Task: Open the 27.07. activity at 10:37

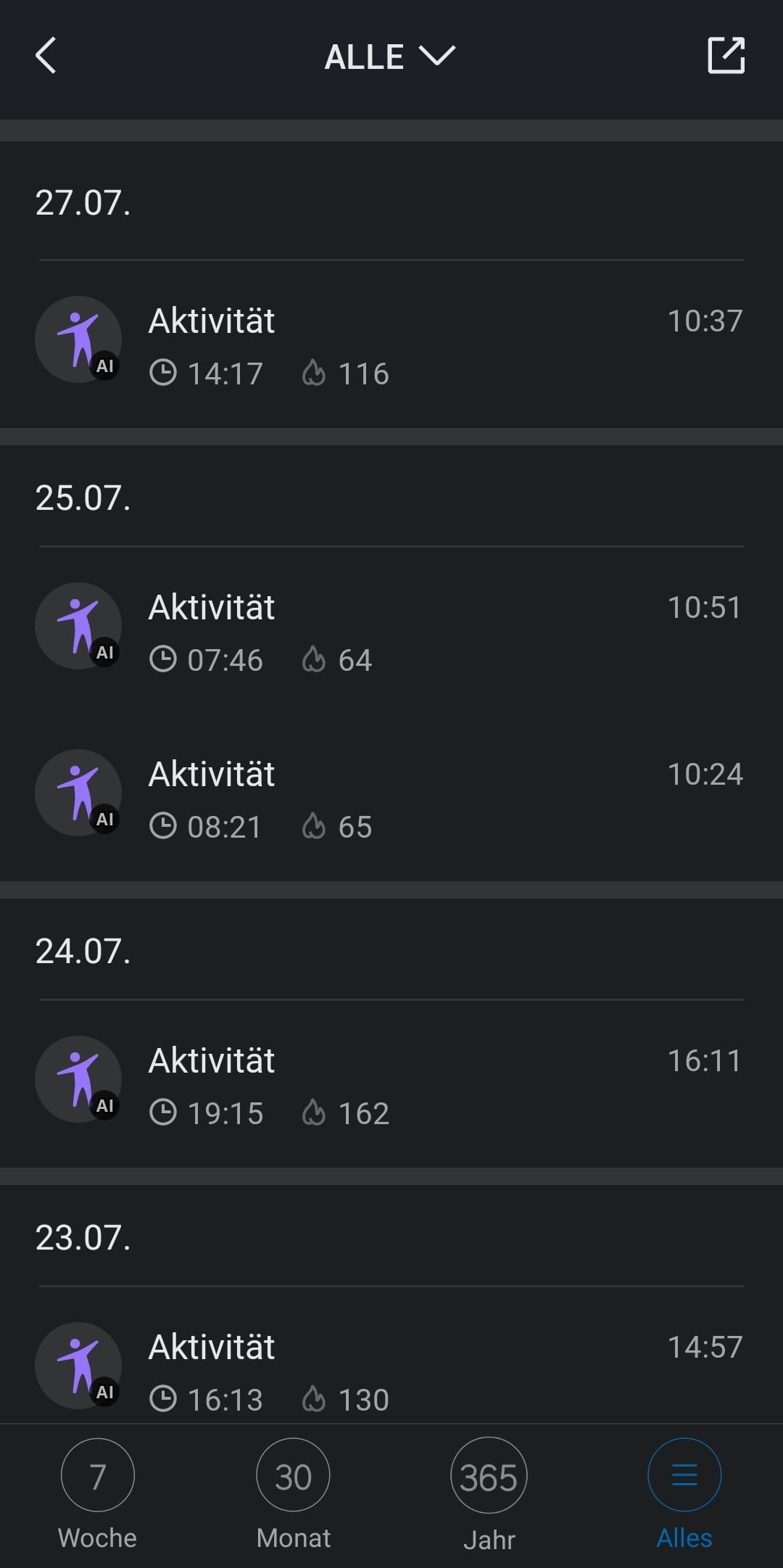Action: 391,344
